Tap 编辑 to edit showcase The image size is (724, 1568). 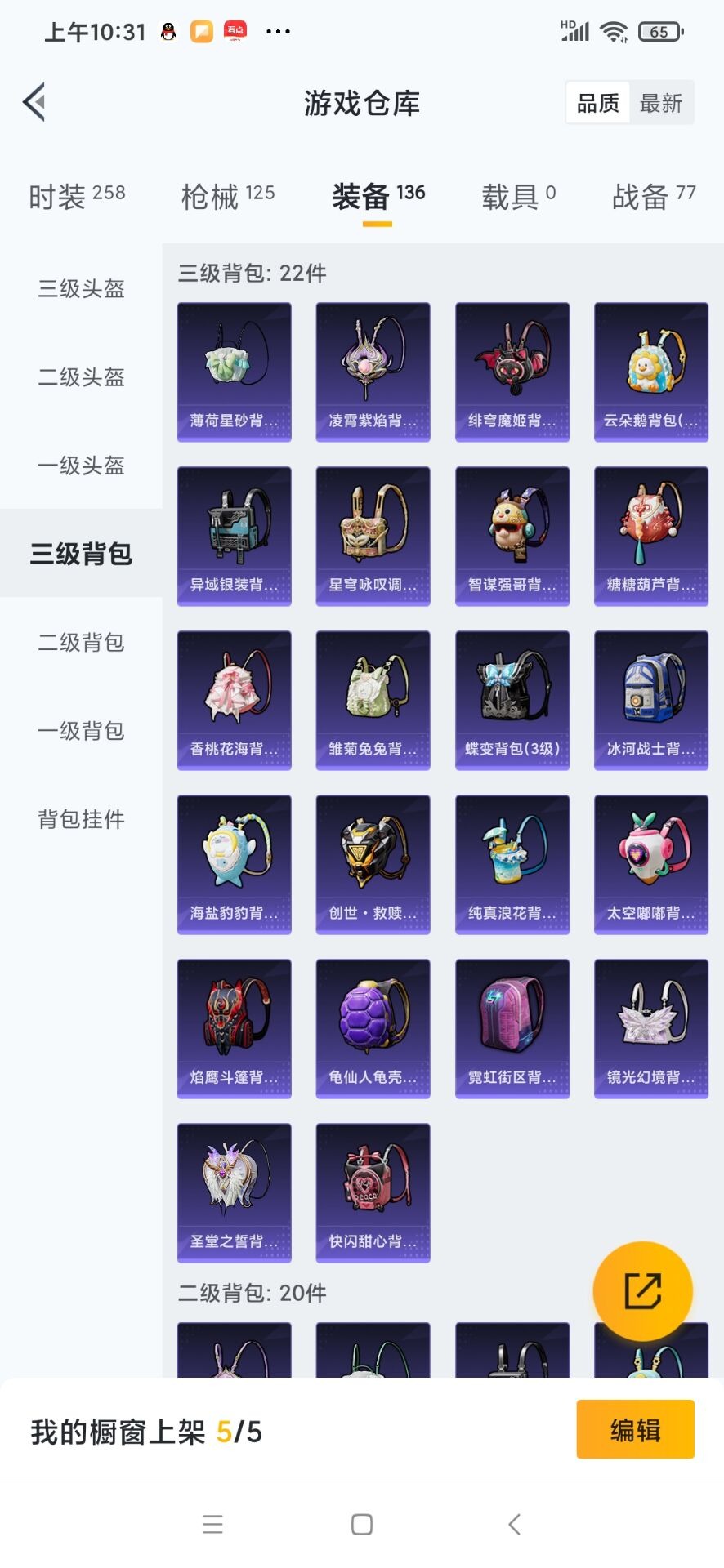tap(635, 1430)
